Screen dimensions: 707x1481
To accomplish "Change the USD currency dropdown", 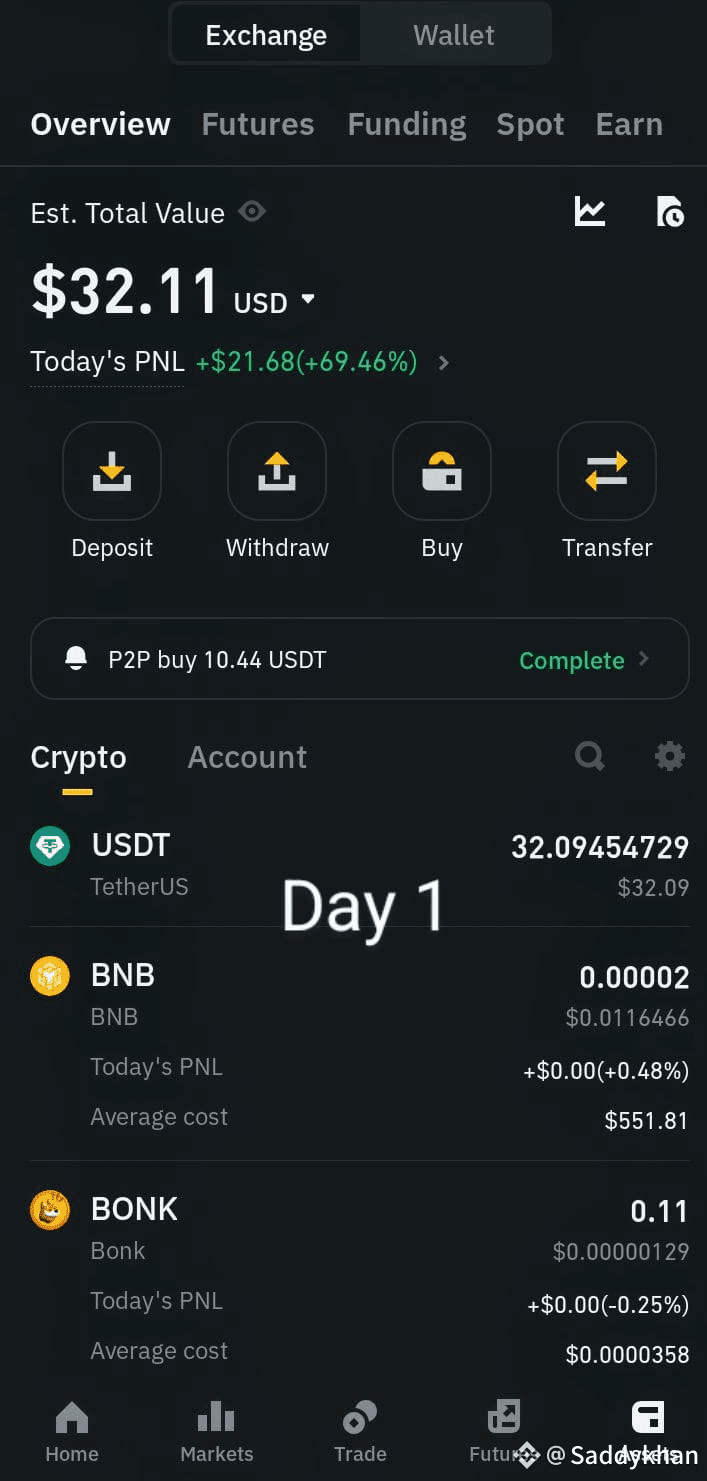I will 274,301.
